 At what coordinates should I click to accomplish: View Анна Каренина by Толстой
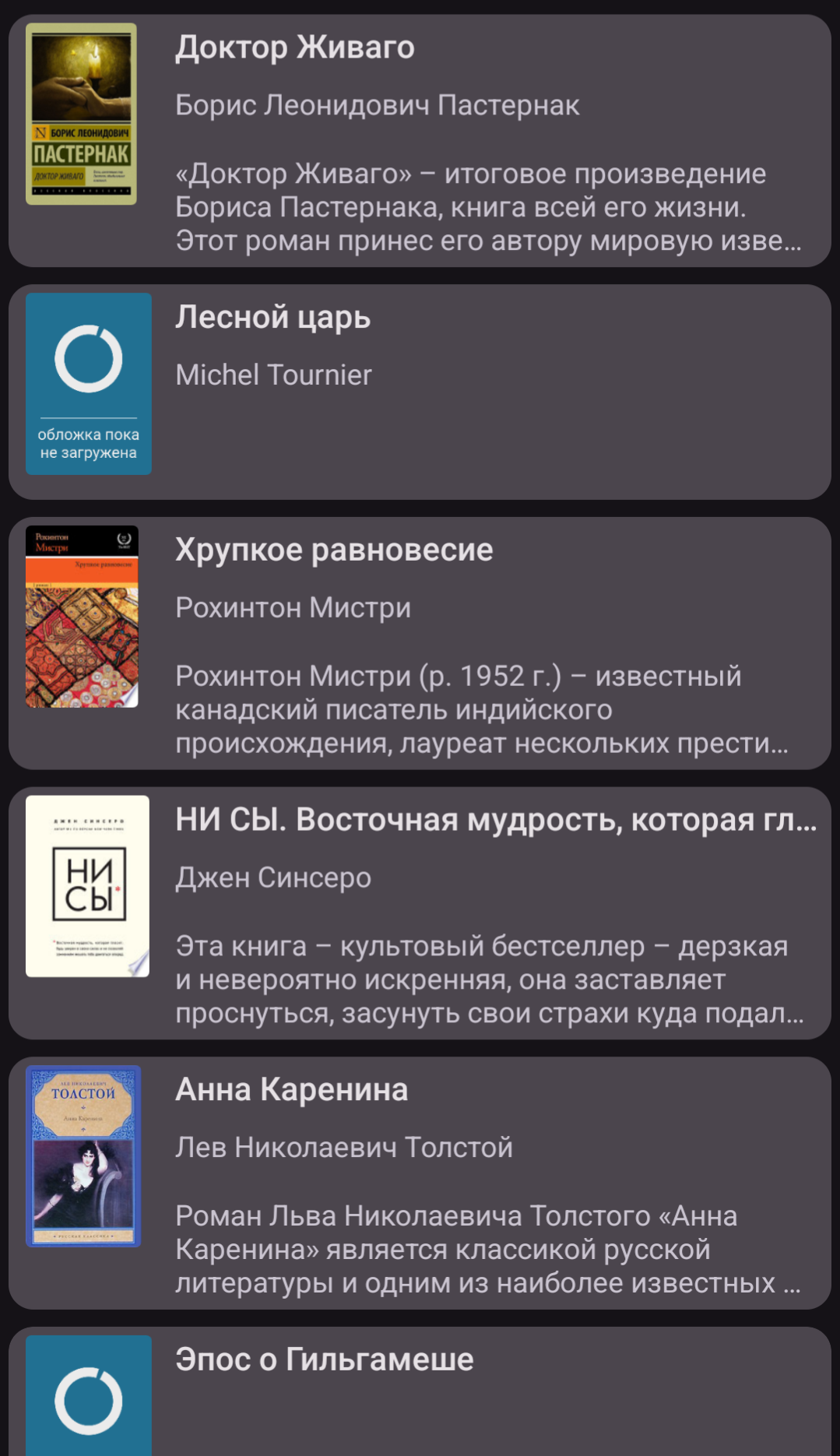click(420, 1183)
